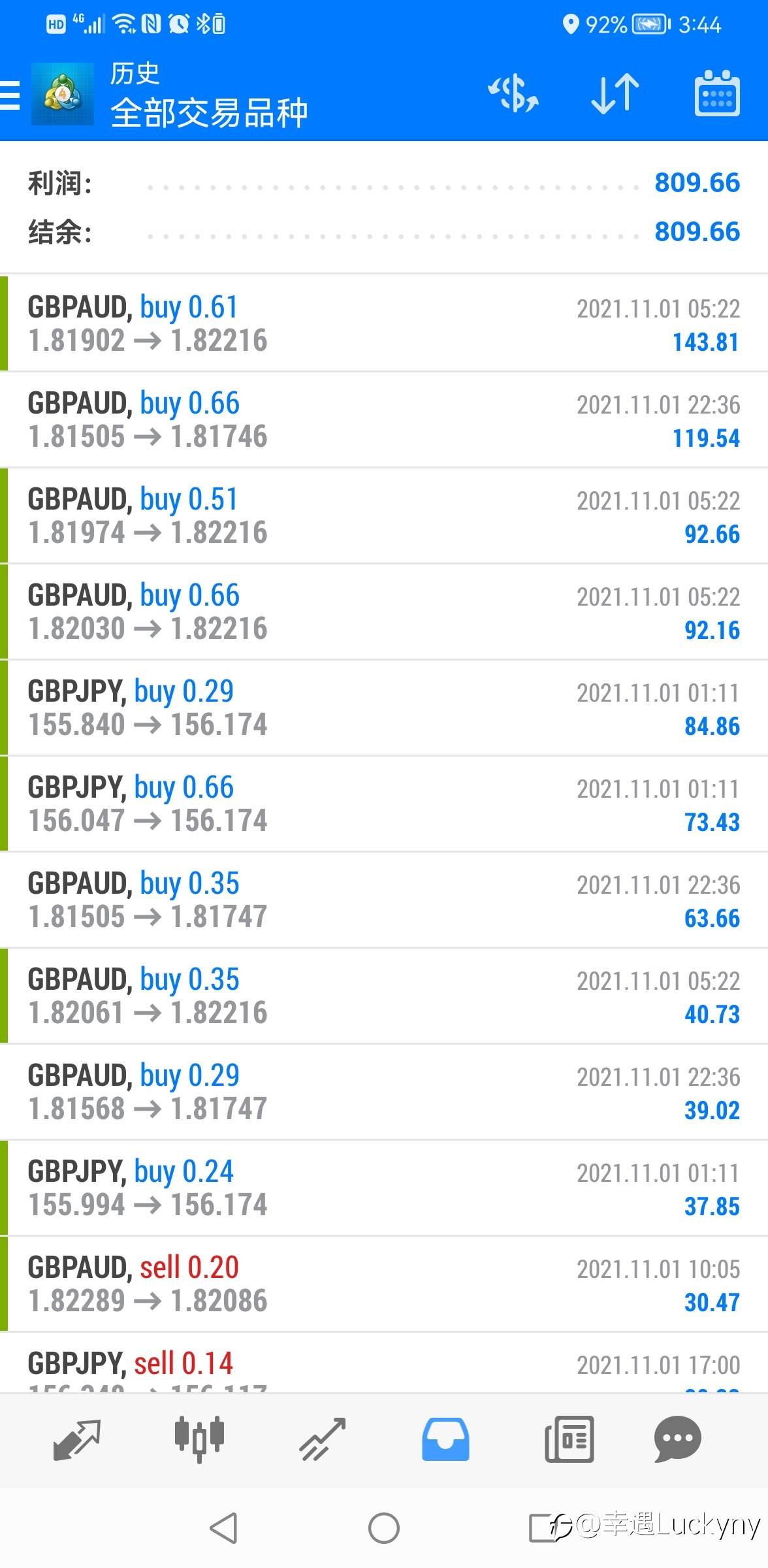Image resolution: width=768 pixels, height=1568 pixels.
Task: Switch to the candlestick Chart tab
Action: 199,1439
